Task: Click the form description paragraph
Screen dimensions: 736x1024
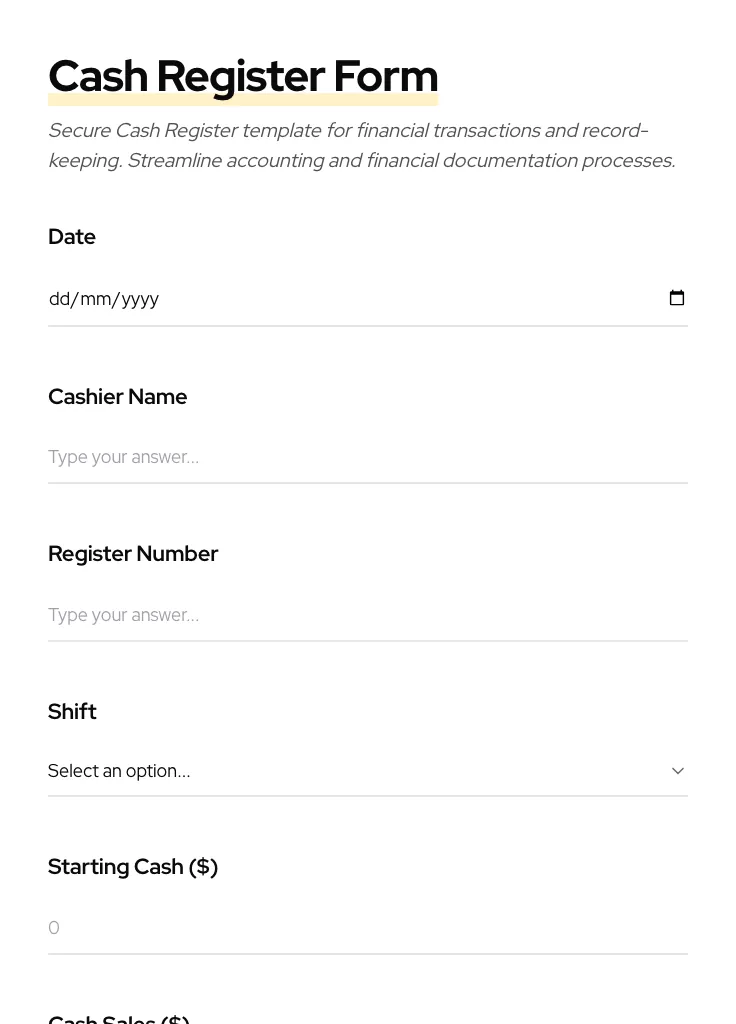Action: [361, 145]
